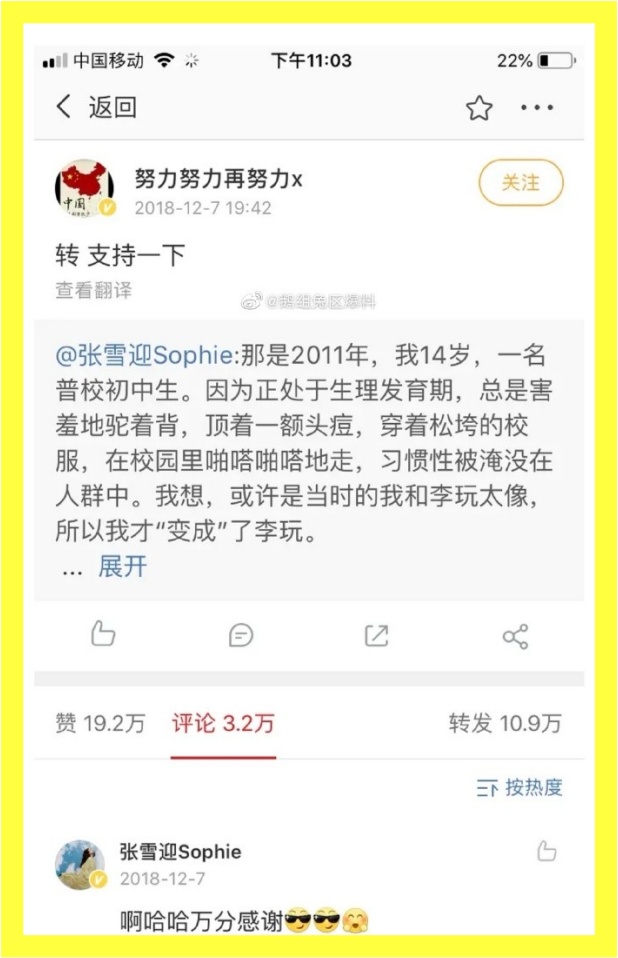
Task: Open the @张雪迎Sophie mention link
Action: (144, 355)
